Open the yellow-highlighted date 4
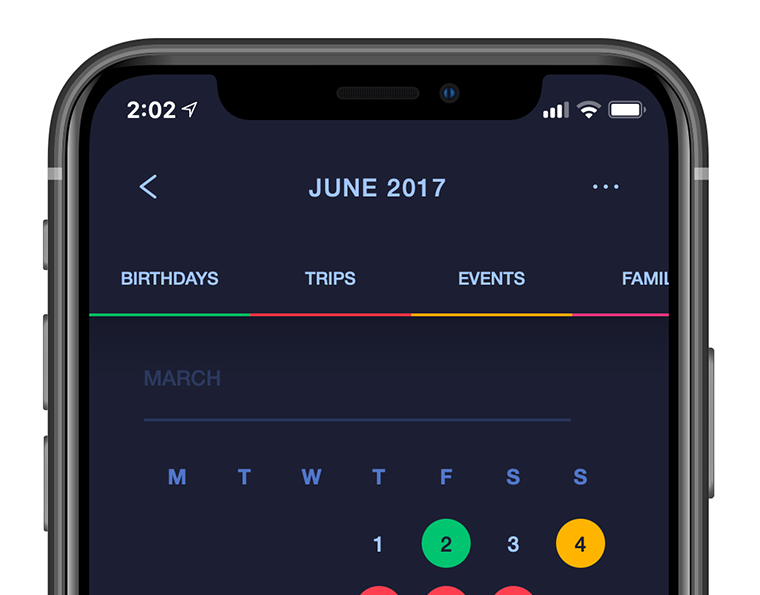Screen dimensions: 760x595 pyautogui.click(x=580, y=545)
